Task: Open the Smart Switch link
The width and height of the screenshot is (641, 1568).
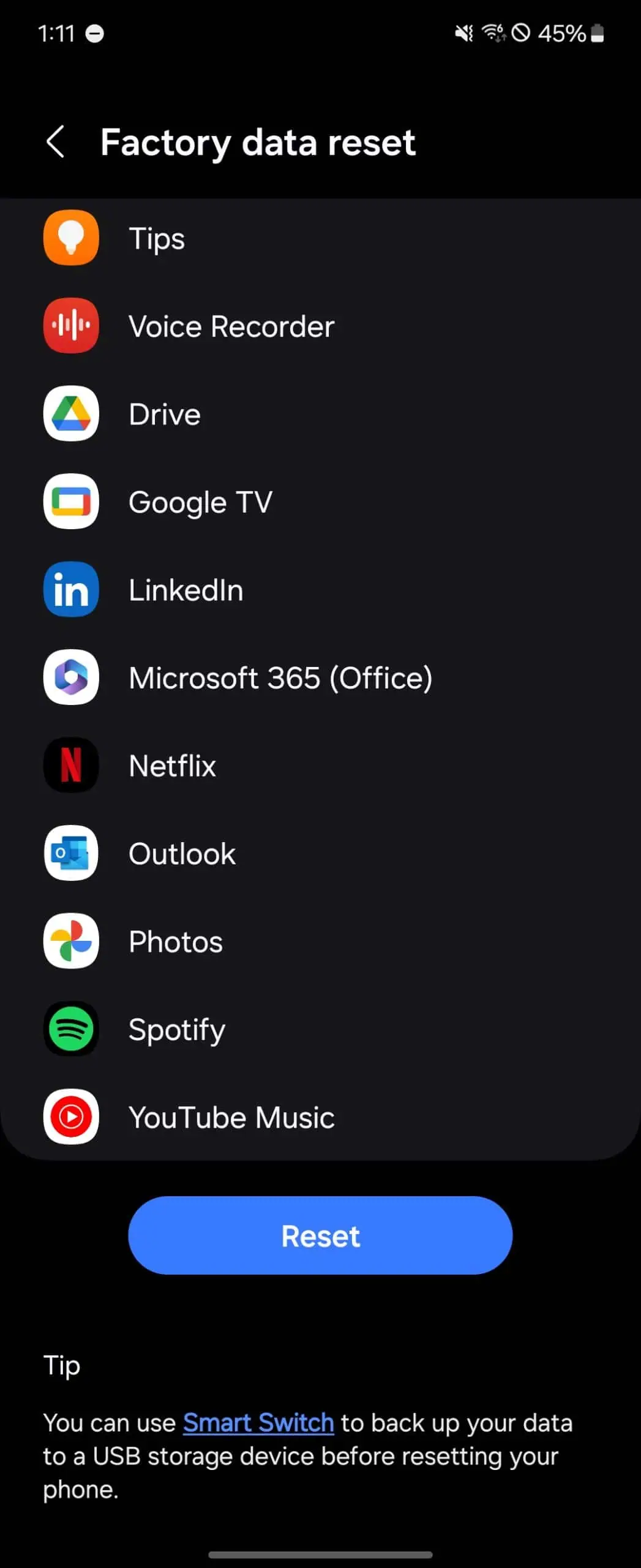Action: (x=258, y=1422)
